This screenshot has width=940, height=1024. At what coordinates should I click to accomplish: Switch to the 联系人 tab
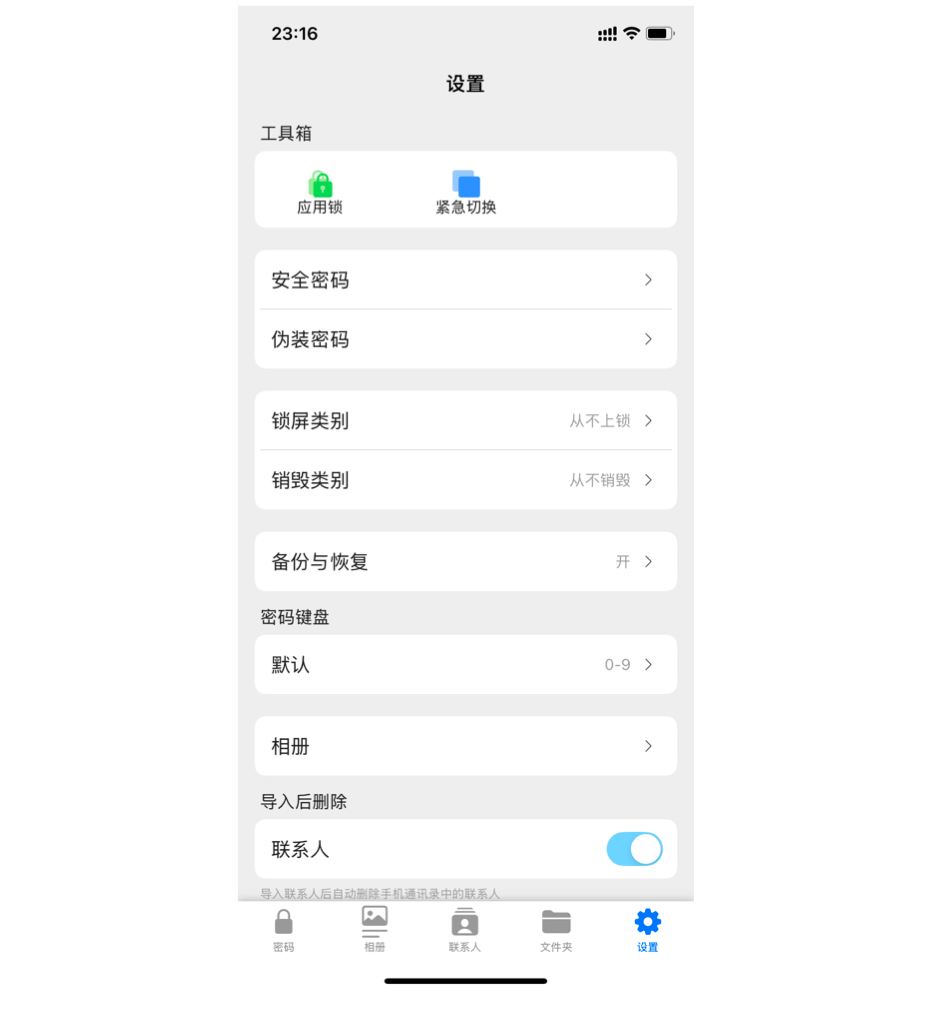click(465, 930)
